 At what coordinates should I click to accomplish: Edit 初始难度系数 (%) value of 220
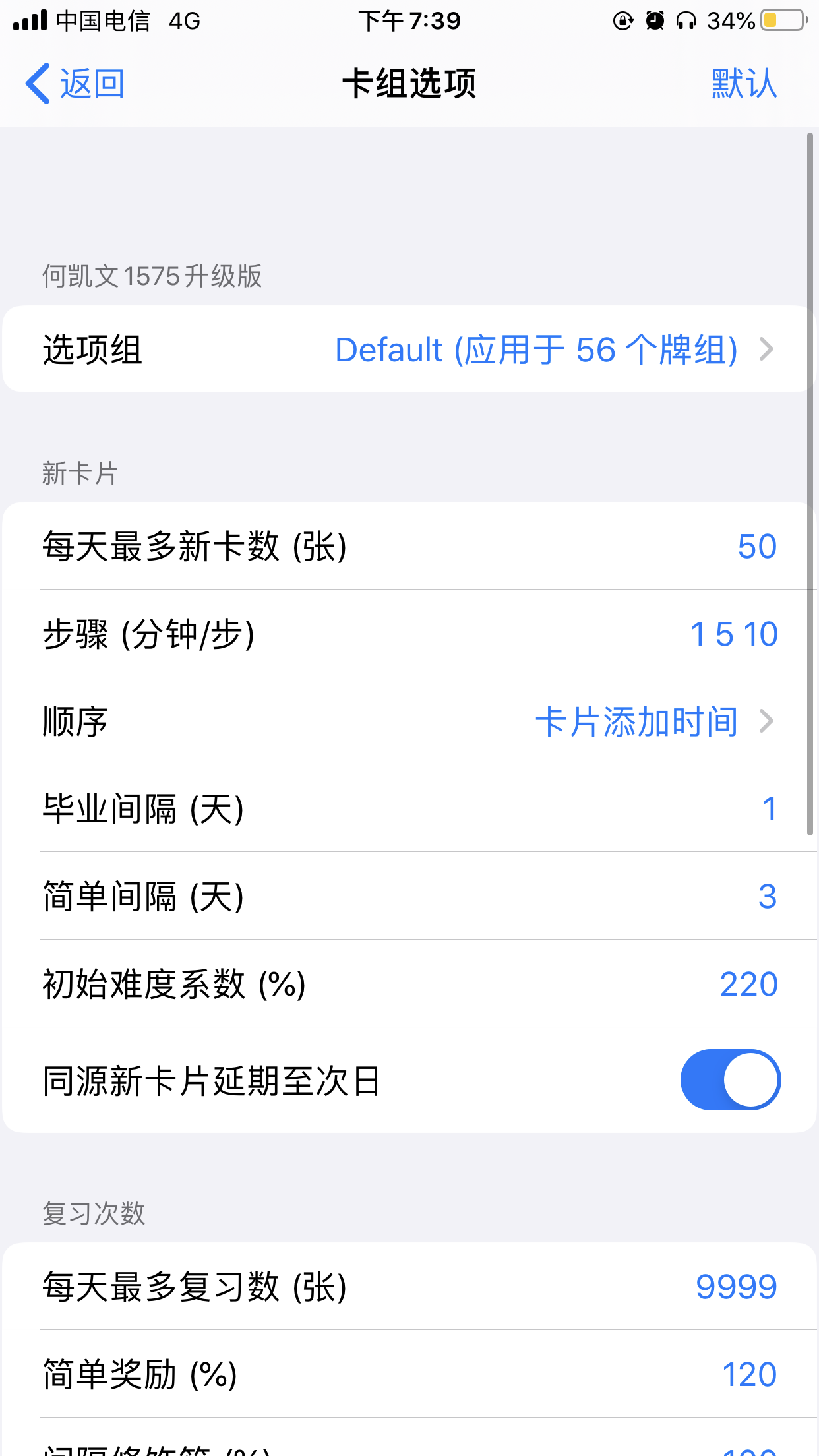click(748, 985)
